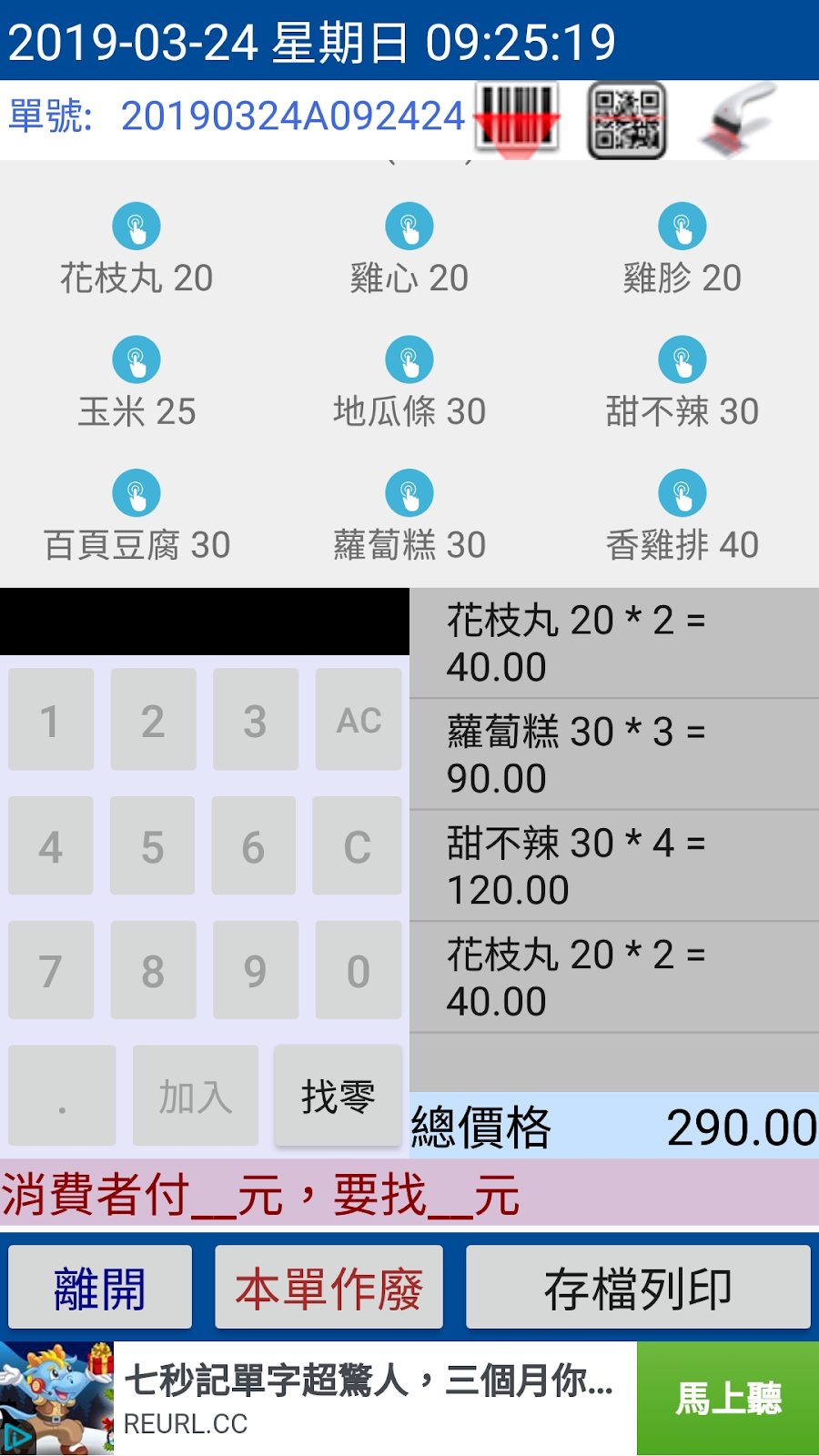
Task: Tap the AC key to clear all
Action: pyautogui.click(x=359, y=720)
